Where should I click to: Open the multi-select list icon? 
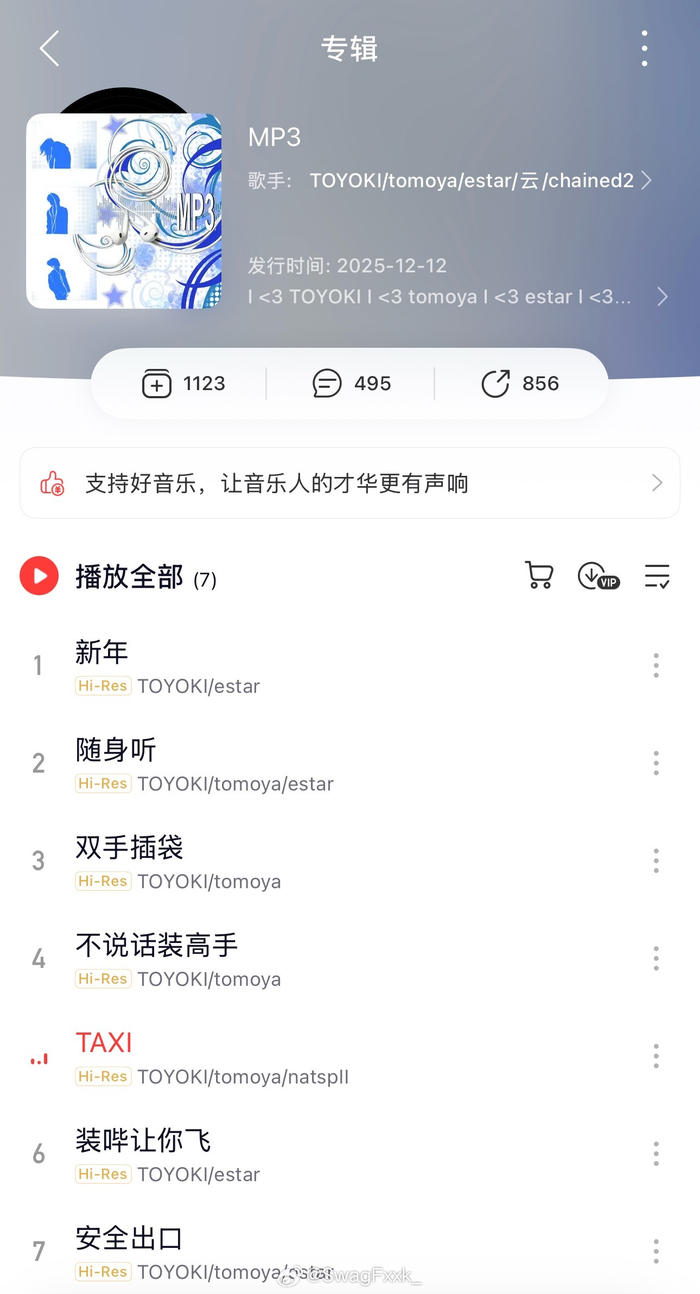tap(657, 576)
